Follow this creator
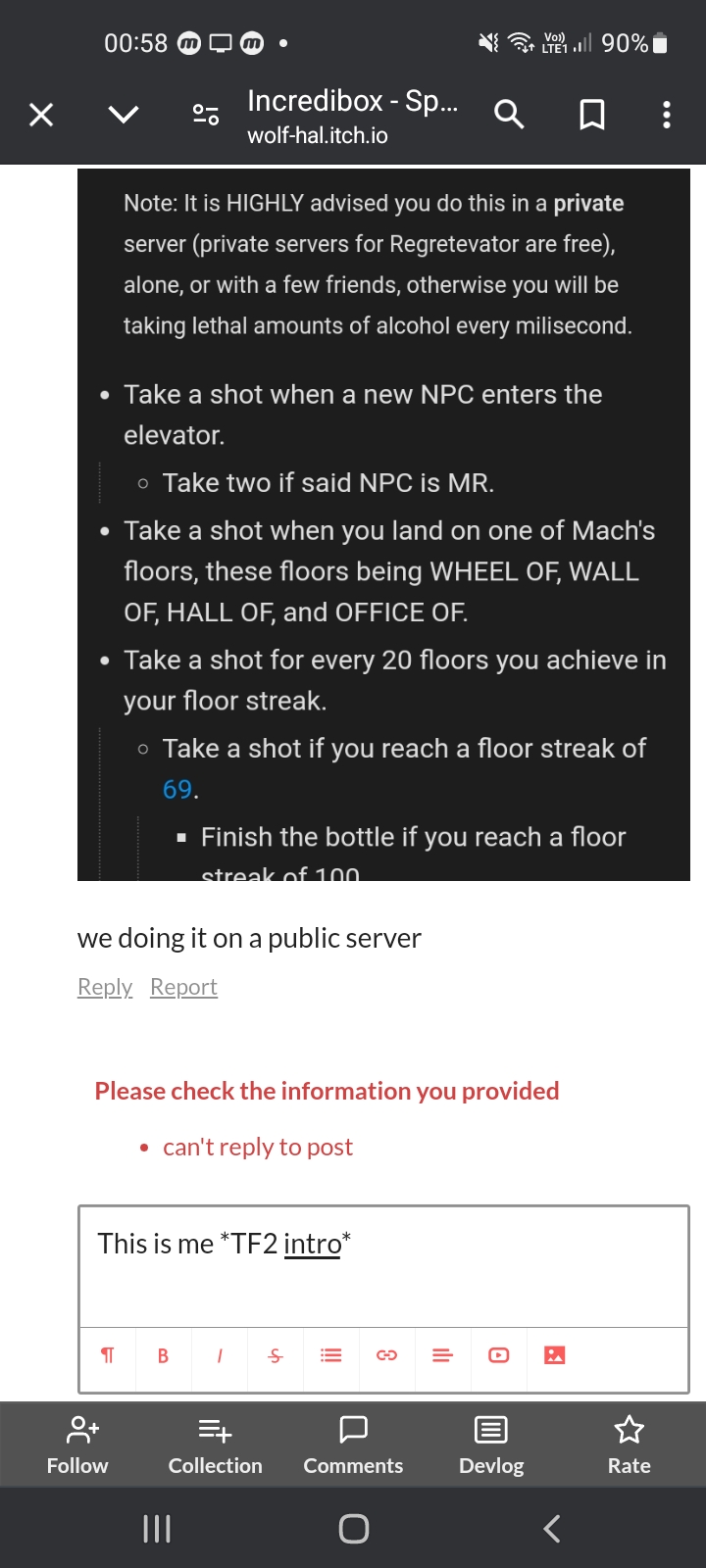Image resolution: width=706 pixels, height=1568 pixels. tap(77, 1445)
